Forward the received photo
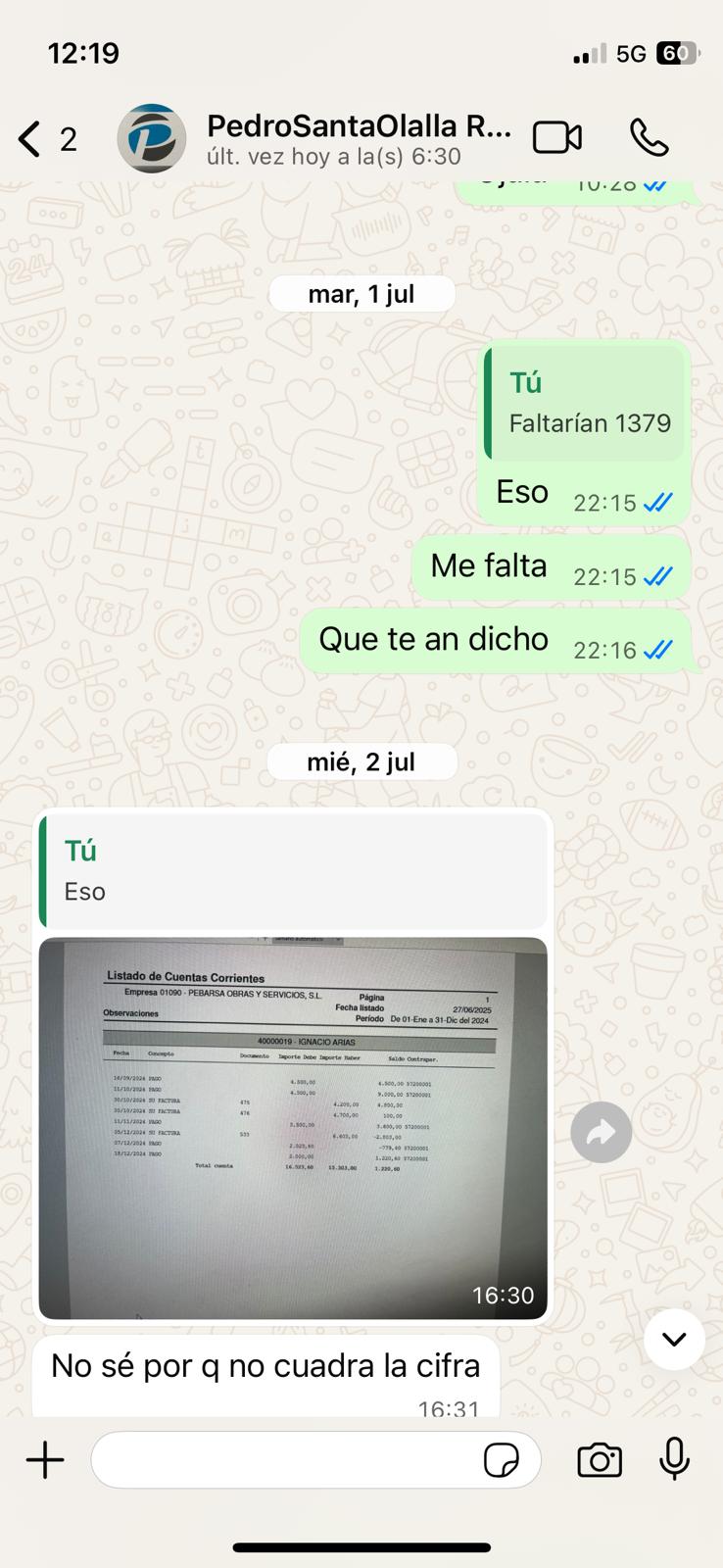This screenshot has width=723, height=1568. pyautogui.click(x=601, y=1132)
